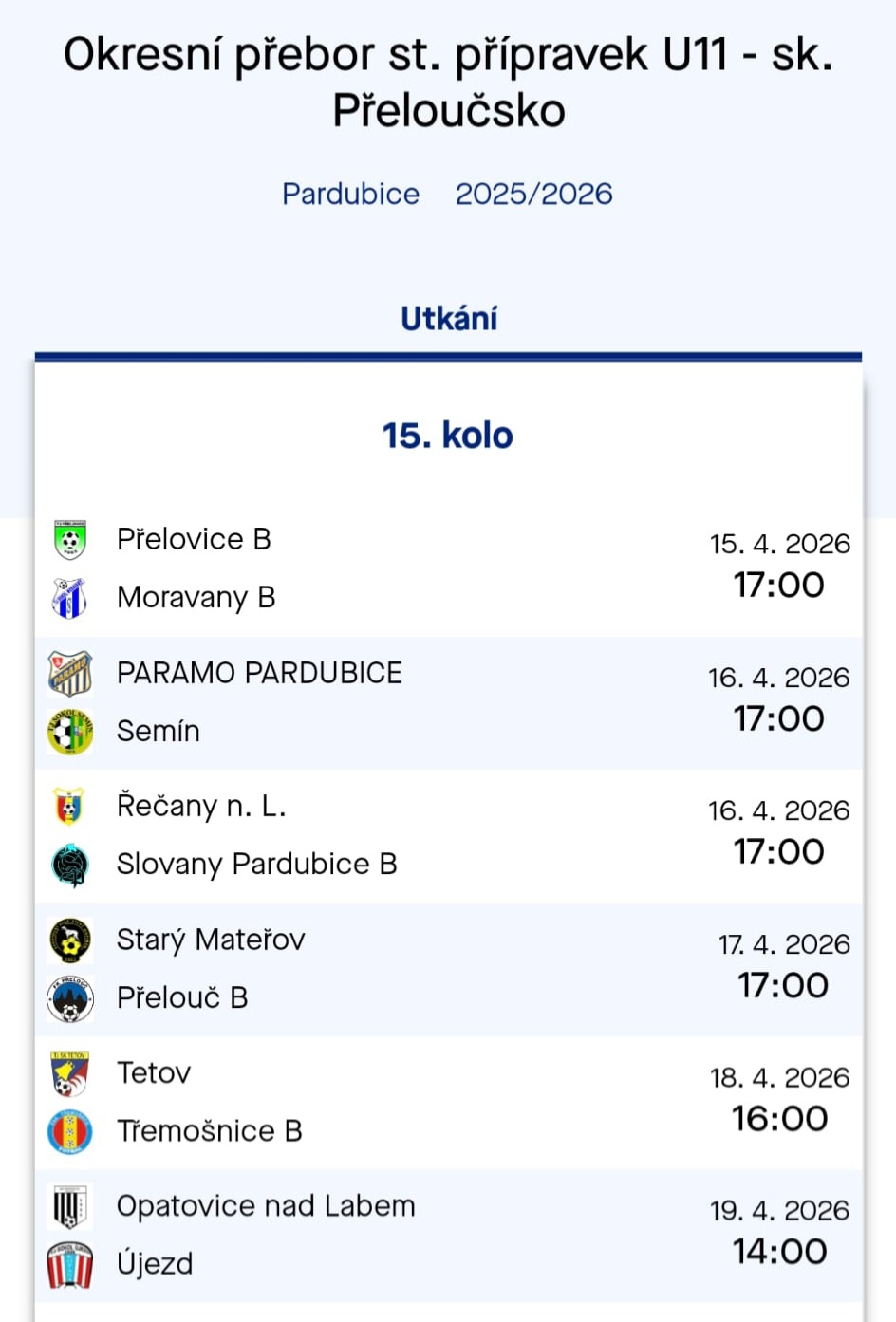Image resolution: width=896 pixels, height=1322 pixels.
Task: Click the Starý Mateřov club crest
Action: [x=69, y=940]
